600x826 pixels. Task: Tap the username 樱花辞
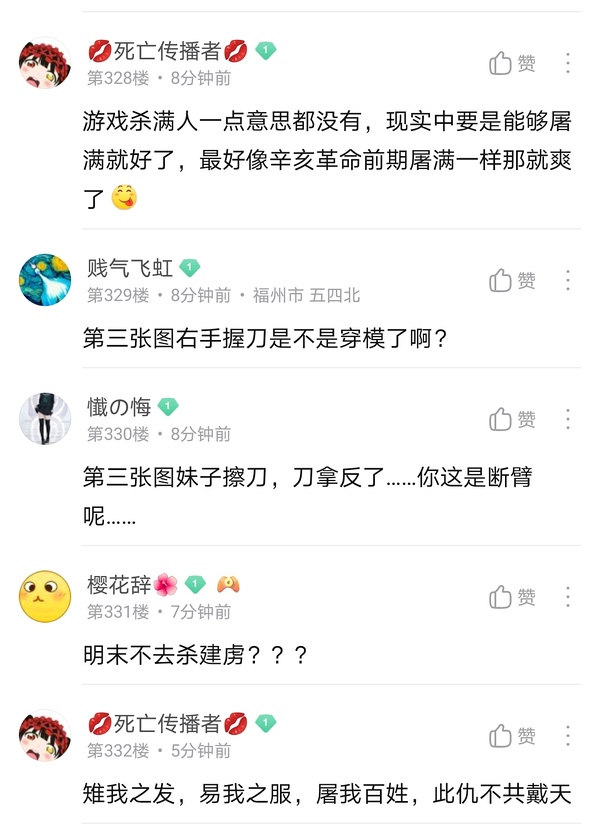[118, 584]
